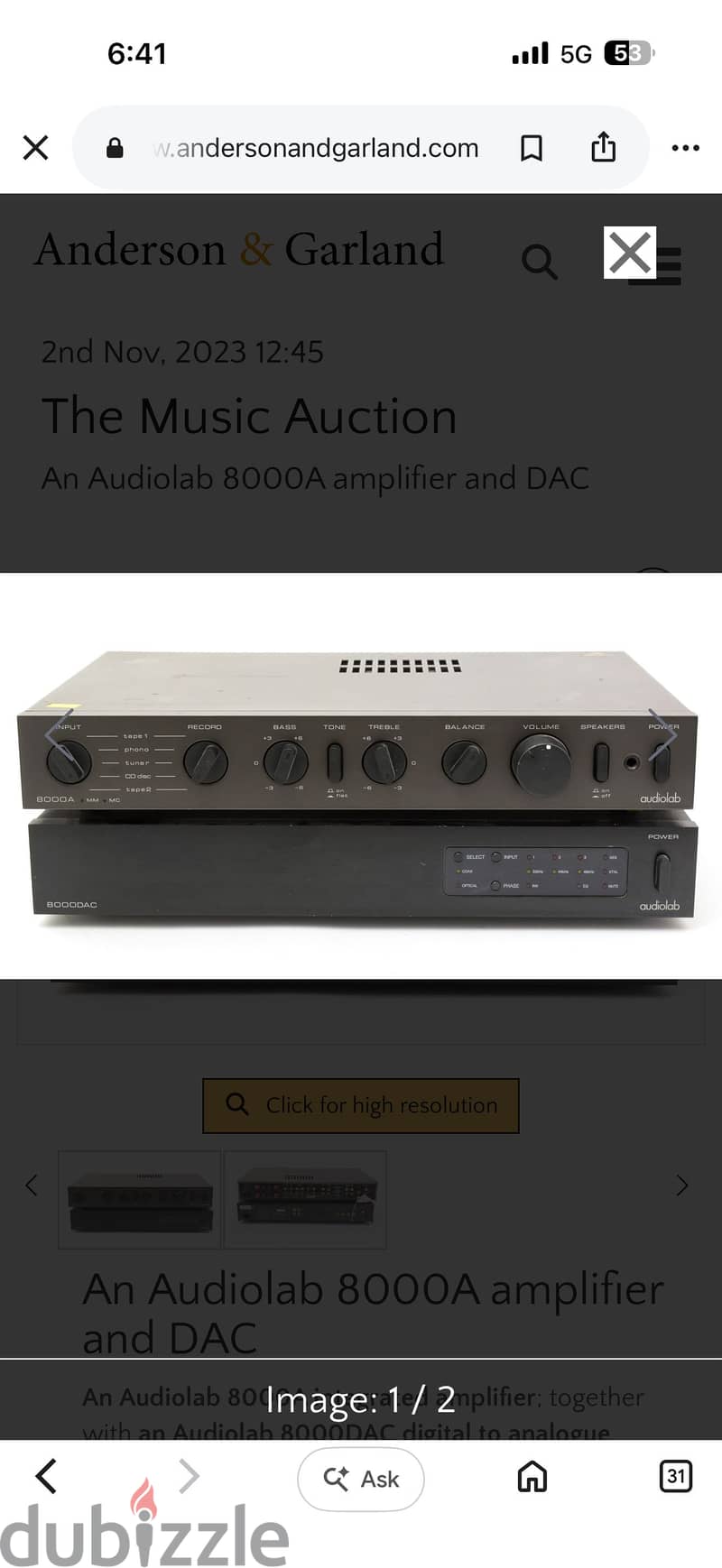Show the previous lot image
722x1568 pixels.
[x=60, y=735]
